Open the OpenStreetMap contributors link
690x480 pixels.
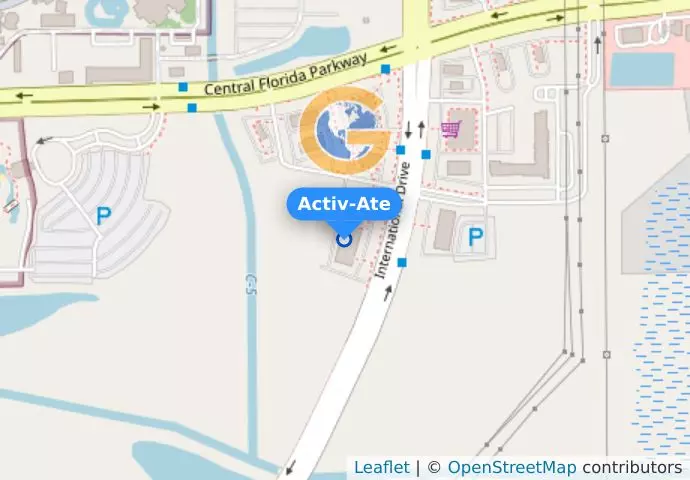(x=511, y=467)
